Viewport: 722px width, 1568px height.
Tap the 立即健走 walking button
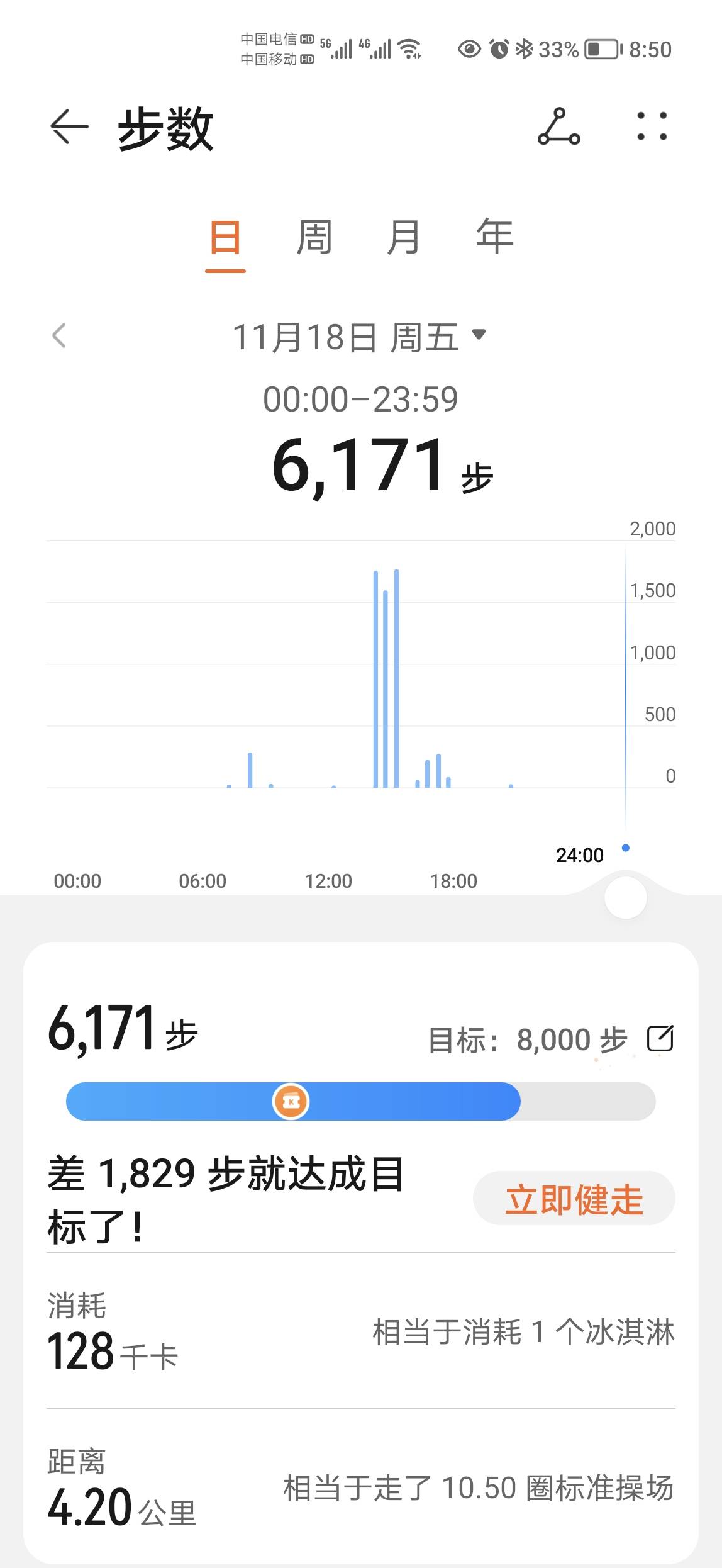click(x=573, y=1199)
